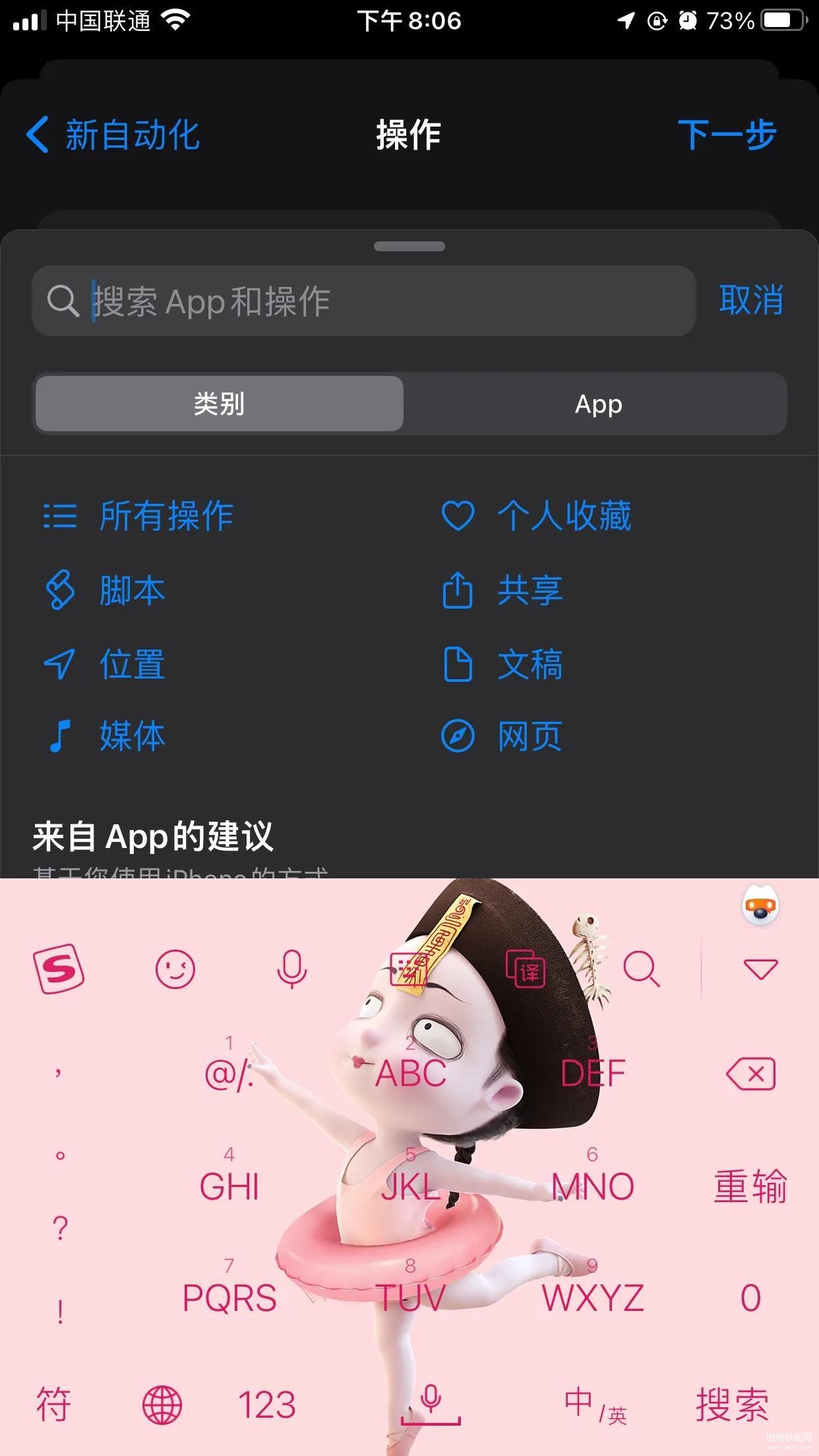
Task: Open 个人收藏 category
Action: [535, 516]
